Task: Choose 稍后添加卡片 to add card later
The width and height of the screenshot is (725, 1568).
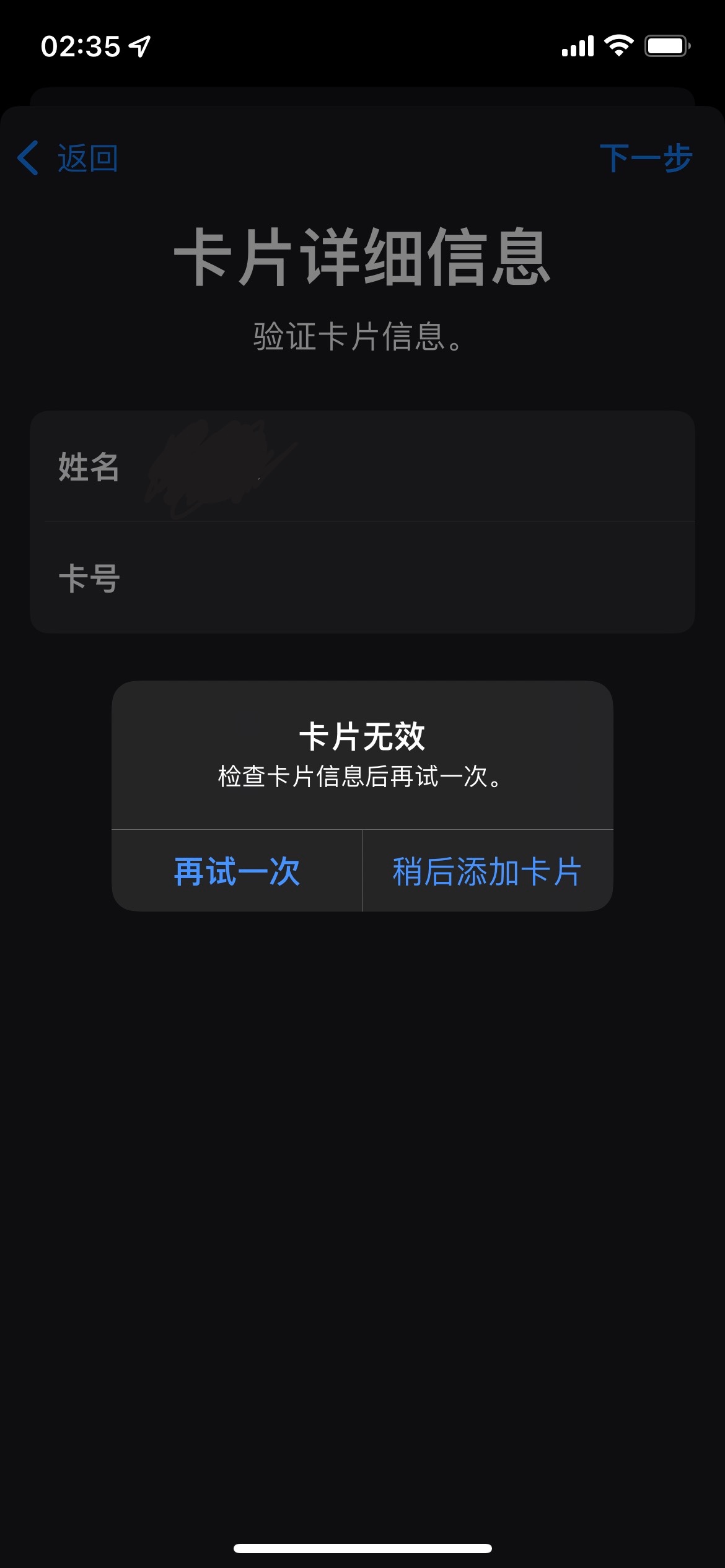Action: 488,871
